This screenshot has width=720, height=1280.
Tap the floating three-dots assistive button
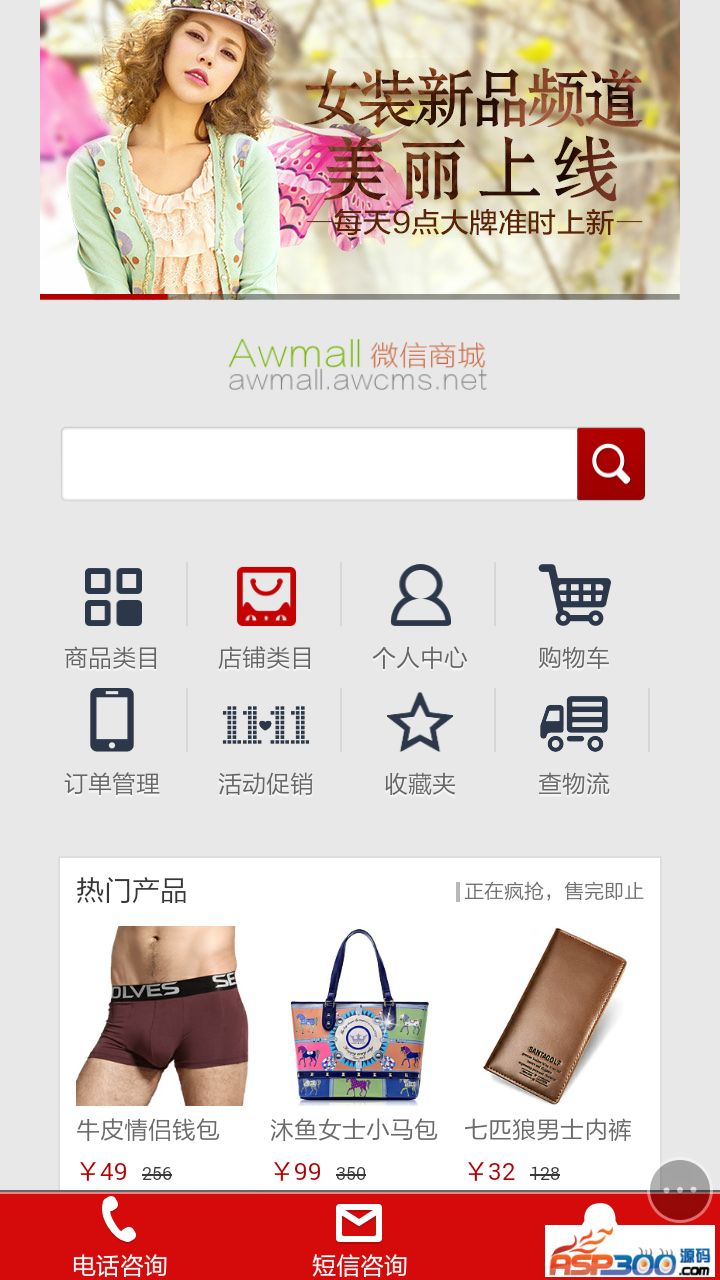(x=680, y=1190)
